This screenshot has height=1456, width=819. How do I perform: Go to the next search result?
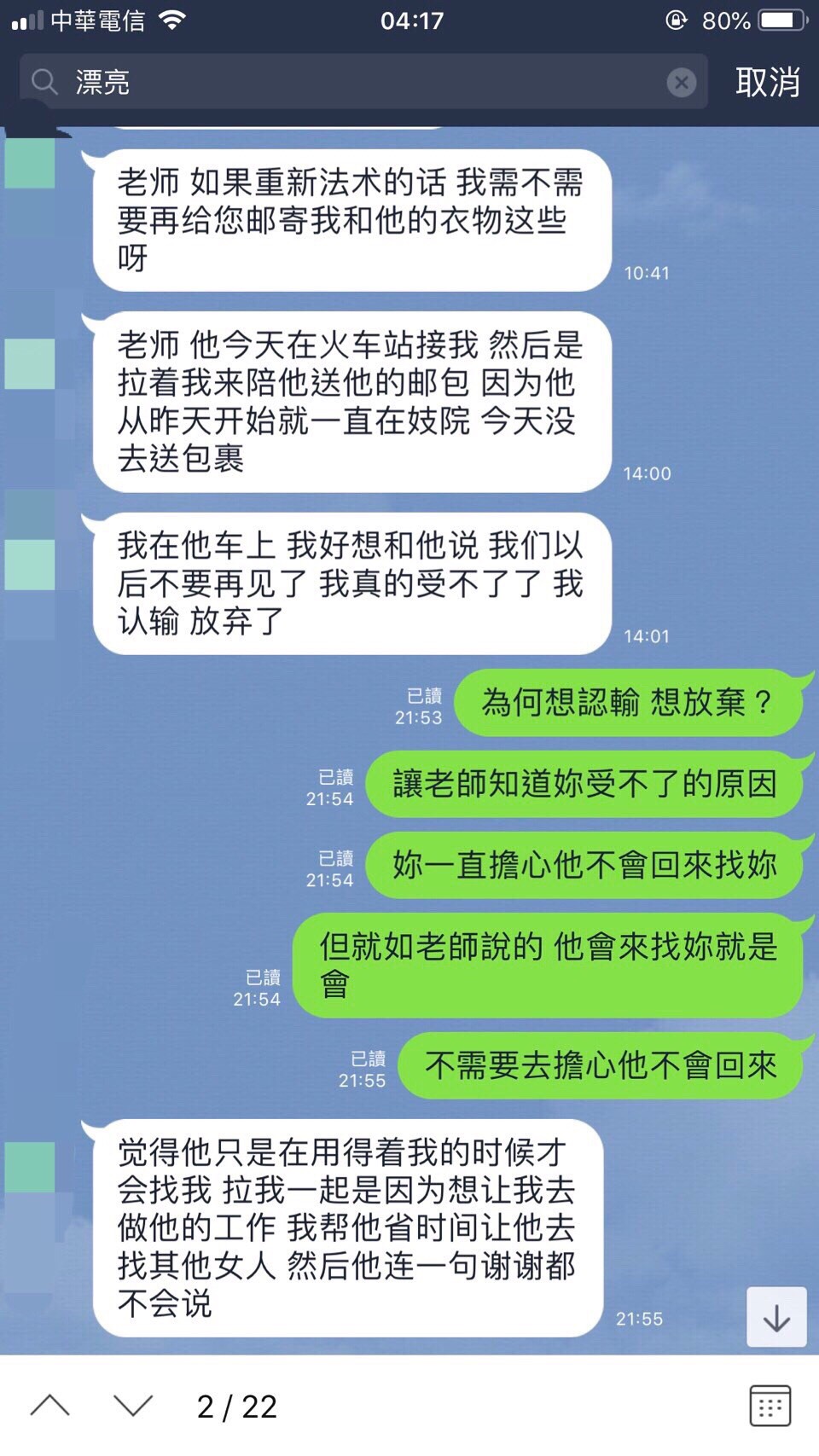click(x=133, y=1406)
